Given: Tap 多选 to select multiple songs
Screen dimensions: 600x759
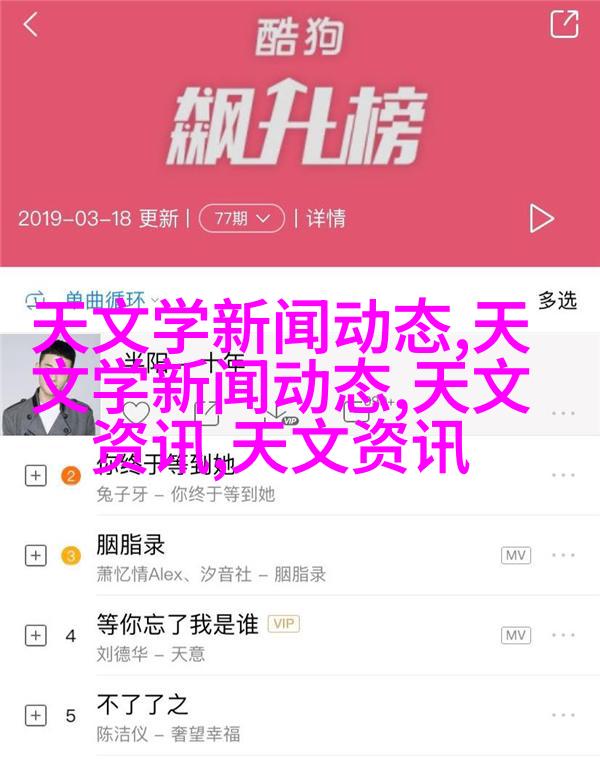Looking at the screenshot, I should [556, 299].
